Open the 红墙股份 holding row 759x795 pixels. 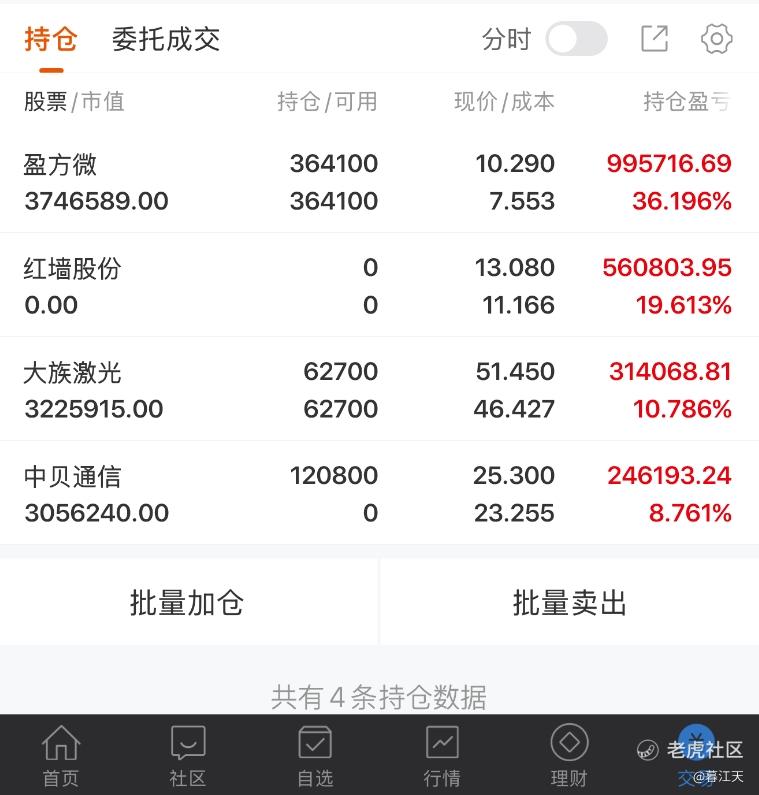tap(378, 286)
